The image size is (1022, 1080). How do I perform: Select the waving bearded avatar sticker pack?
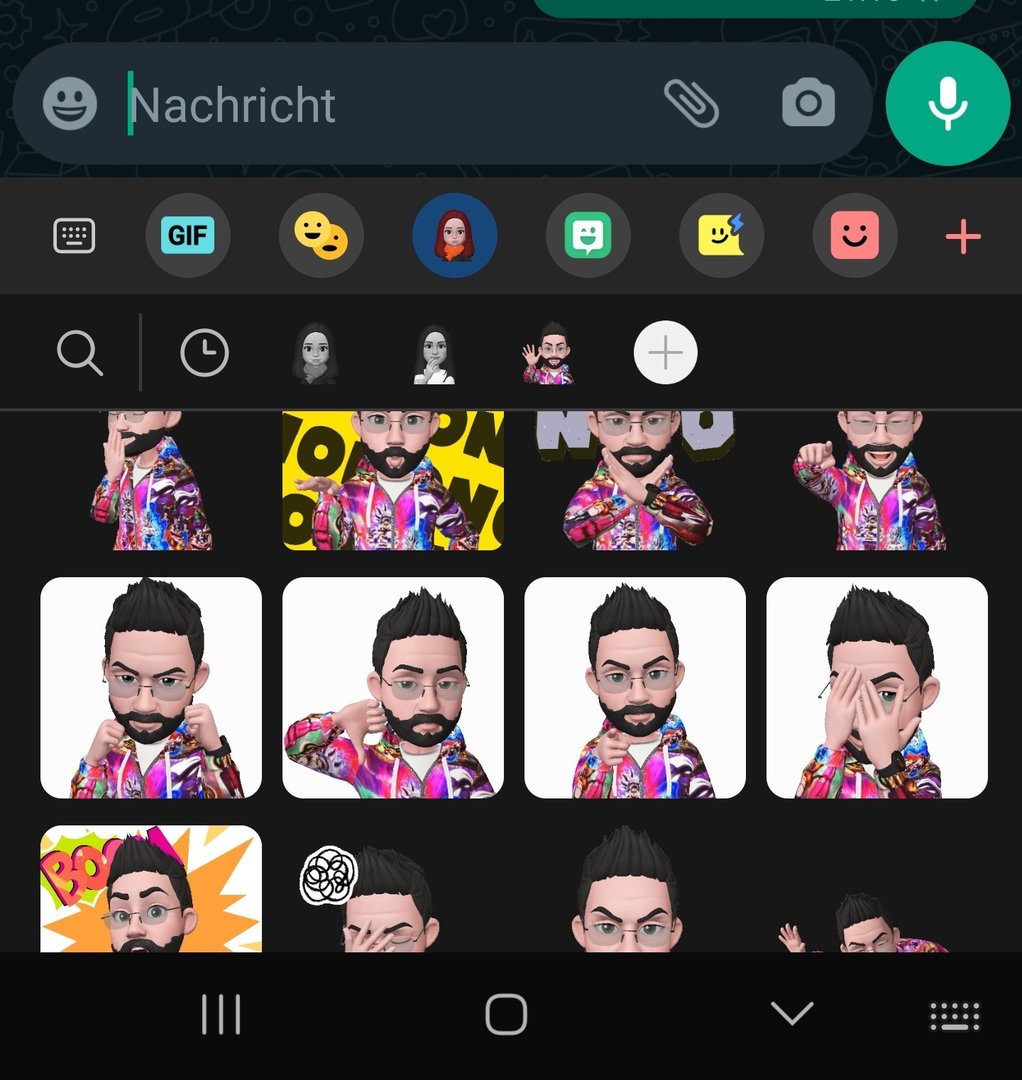click(x=547, y=353)
